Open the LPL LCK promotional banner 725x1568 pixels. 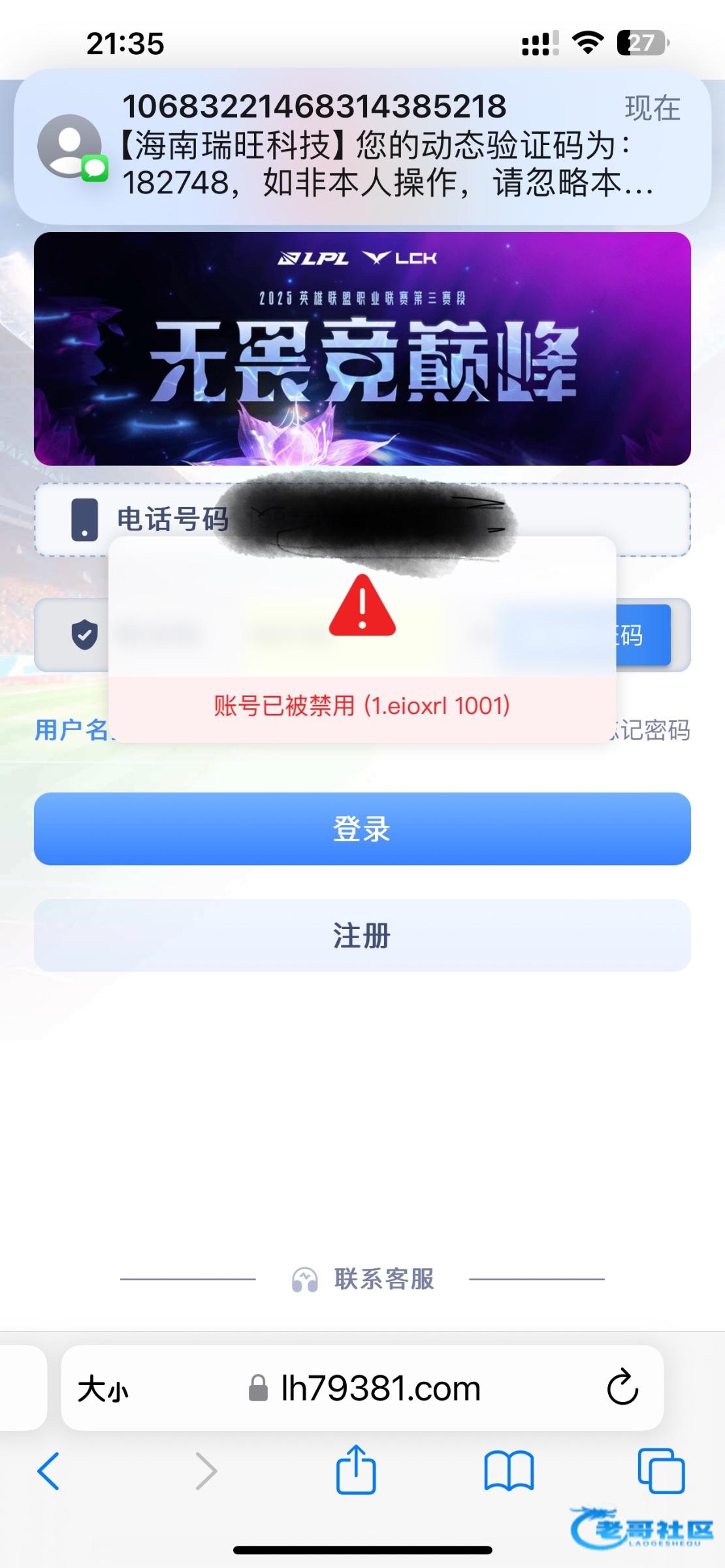[362, 348]
